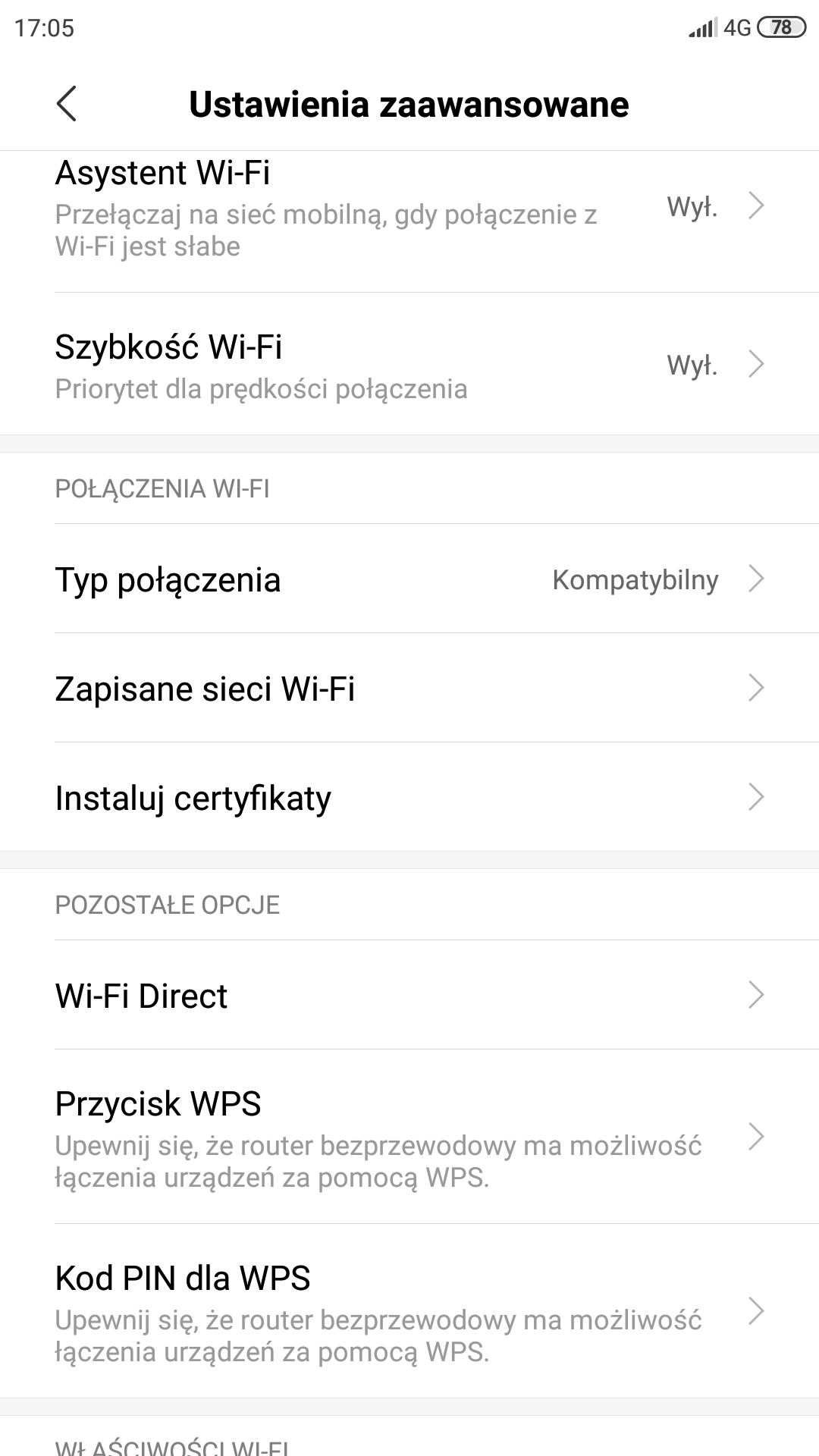Viewport: 819px width, 1456px height.
Task: Tap the back arrow to exit advanced settings
Action: coord(67,105)
